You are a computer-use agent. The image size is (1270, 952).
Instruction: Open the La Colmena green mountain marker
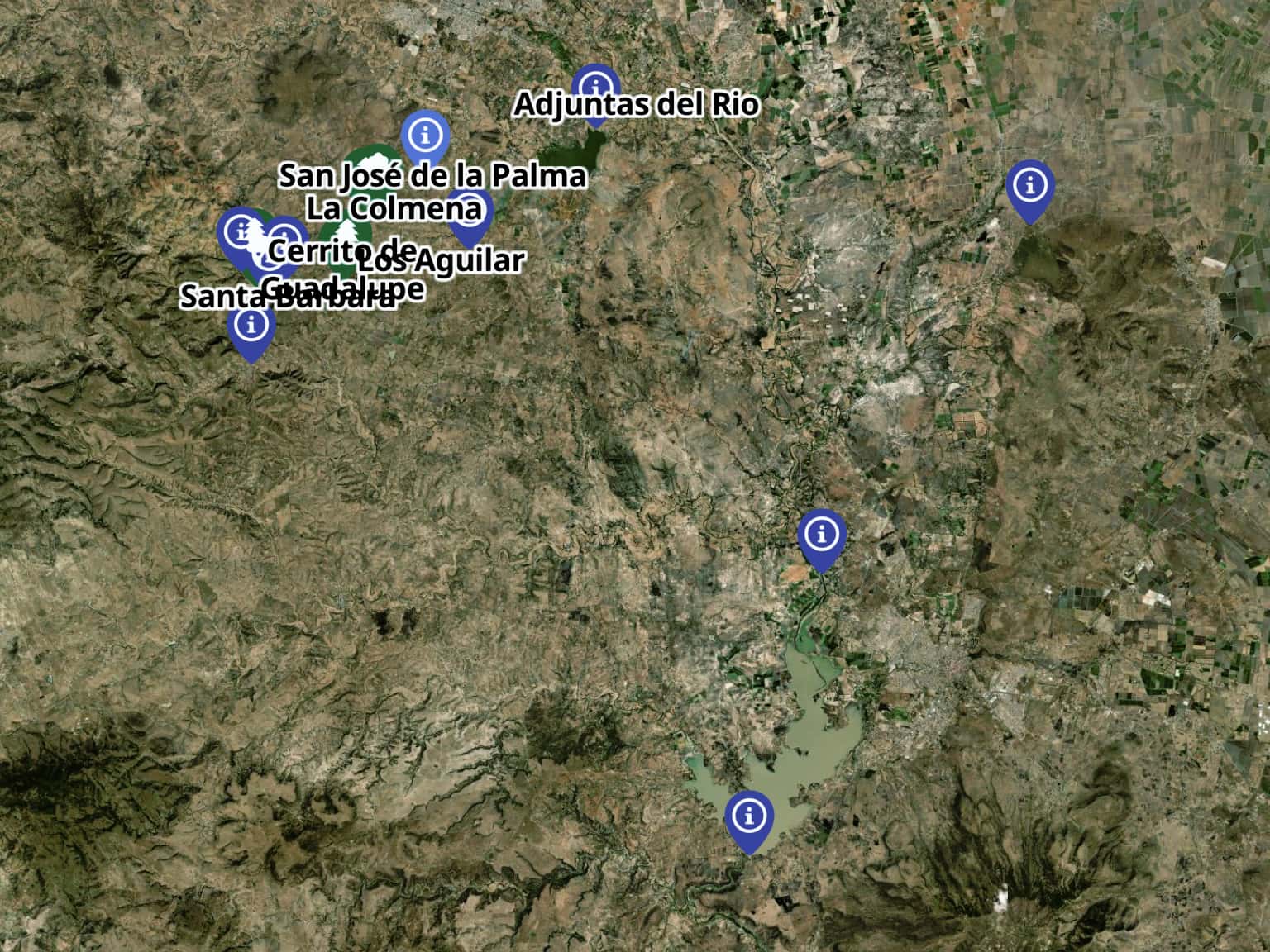point(373,159)
